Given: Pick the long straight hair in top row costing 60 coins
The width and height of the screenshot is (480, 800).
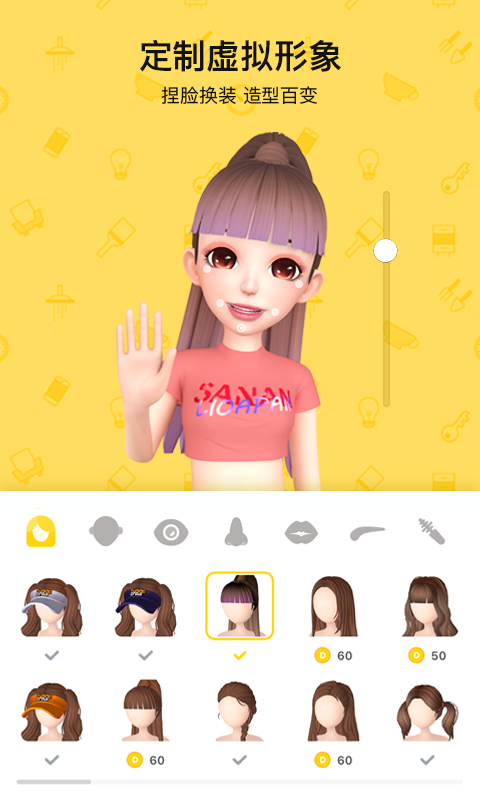Looking at the screenshot, I should pyautogui.click(x=334, y=607).
